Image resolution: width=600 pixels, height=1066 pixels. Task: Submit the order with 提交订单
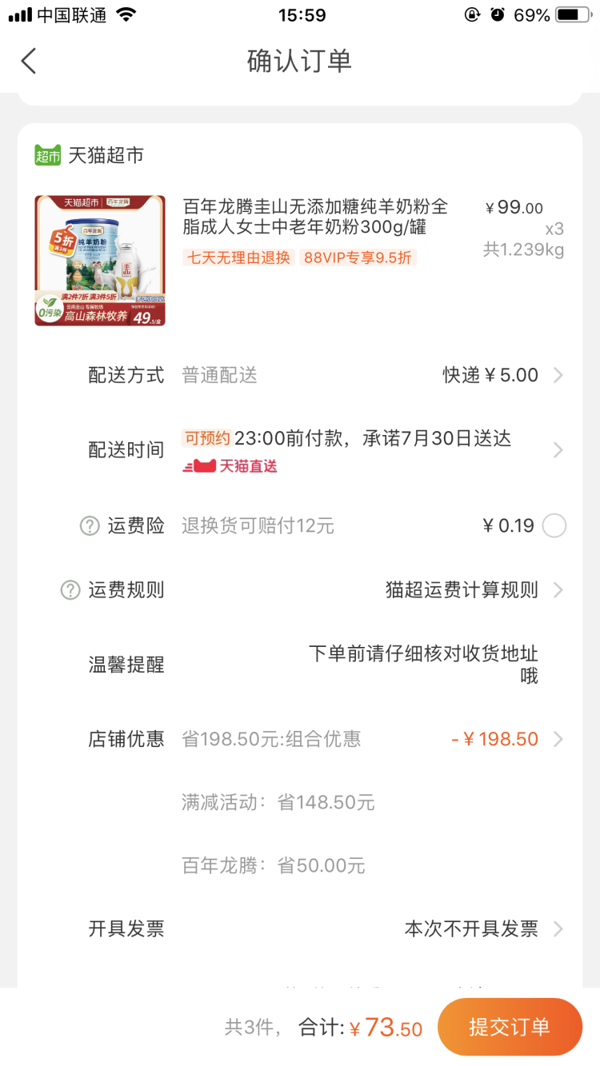[x=509, y=1027]
